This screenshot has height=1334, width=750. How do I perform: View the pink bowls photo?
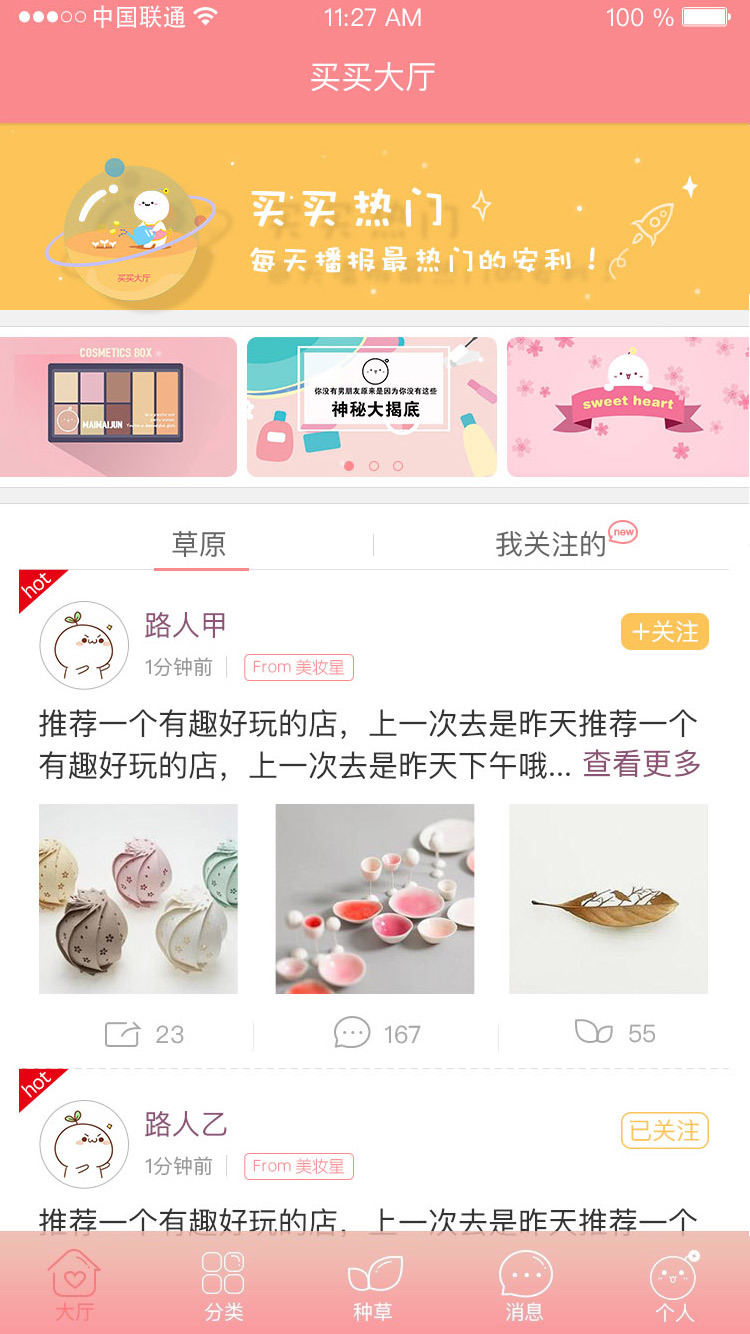pos(375,898)
